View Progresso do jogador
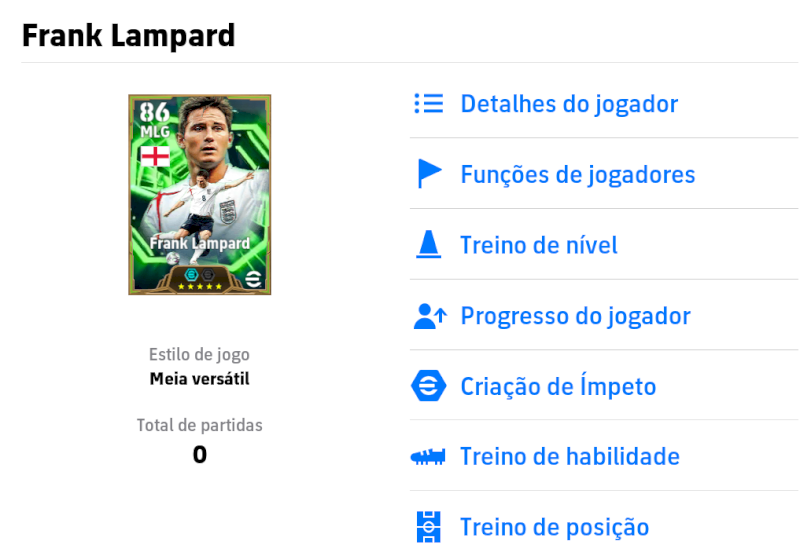Image resolution: width=800 pixels, height=545 pixels. pyautogui.click(x=575, y=316)
